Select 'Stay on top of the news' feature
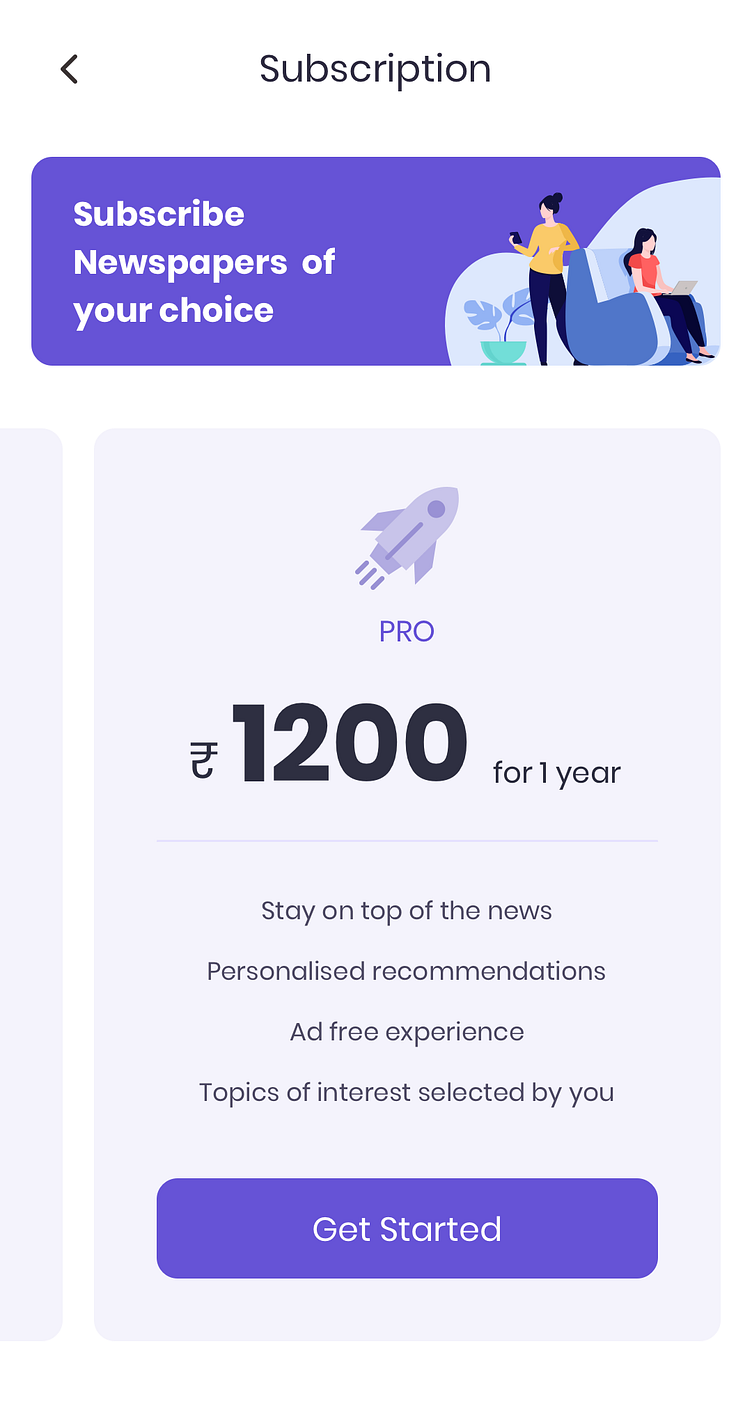This screenshot has height=1404, width=752. pos(406,910)
